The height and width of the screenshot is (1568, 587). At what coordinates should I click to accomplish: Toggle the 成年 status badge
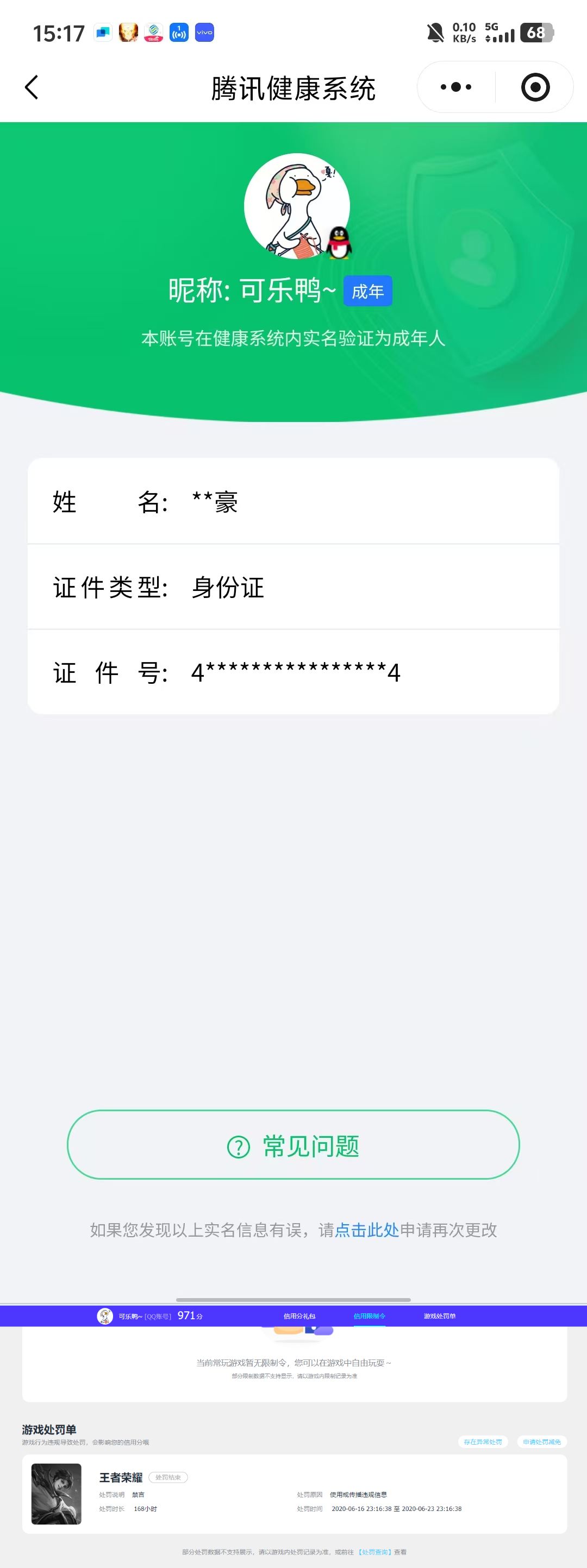click(x=367, y=291)
